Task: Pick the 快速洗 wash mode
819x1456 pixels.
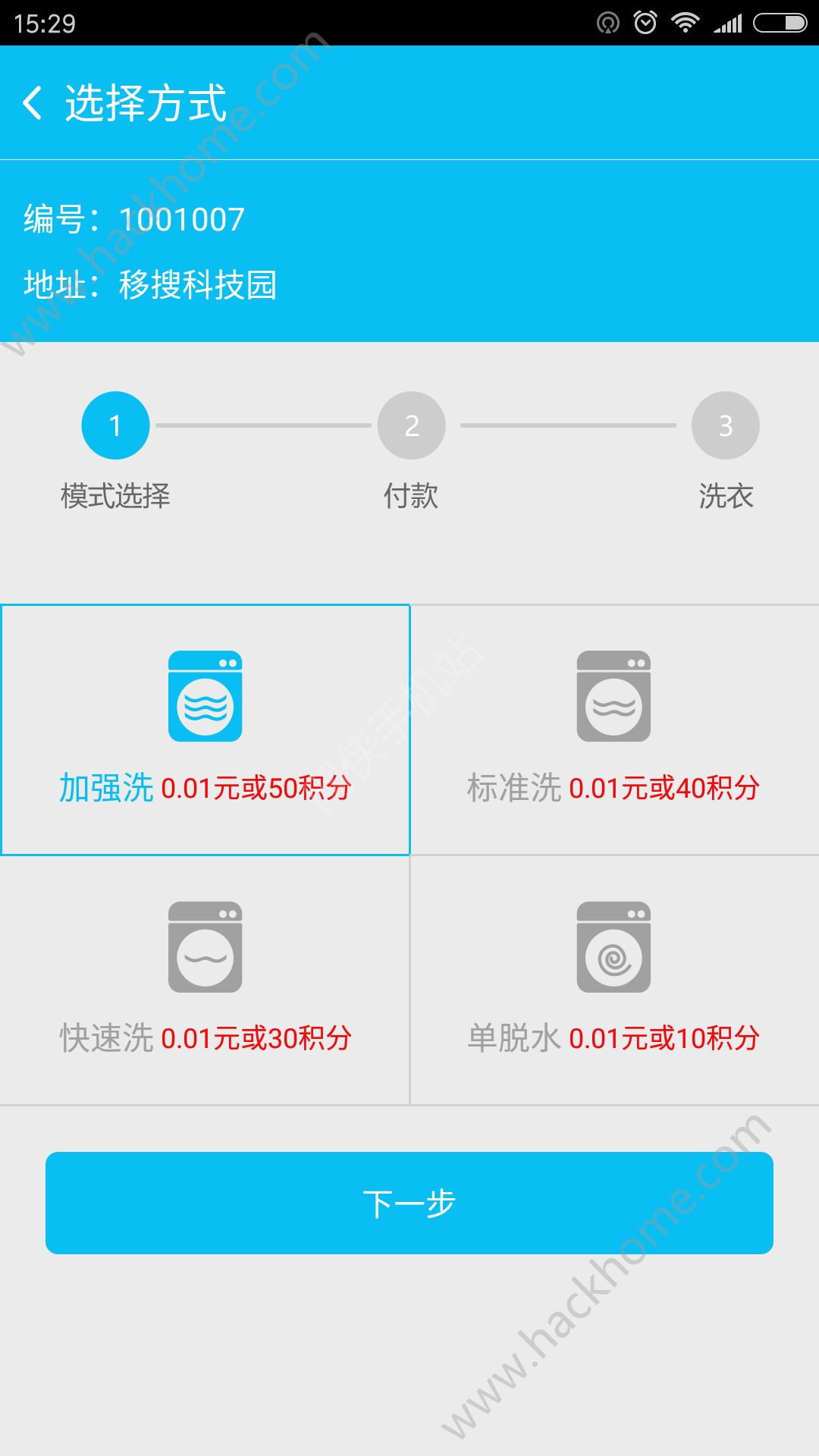Action: pyautogui.click(x=205, y=980)
